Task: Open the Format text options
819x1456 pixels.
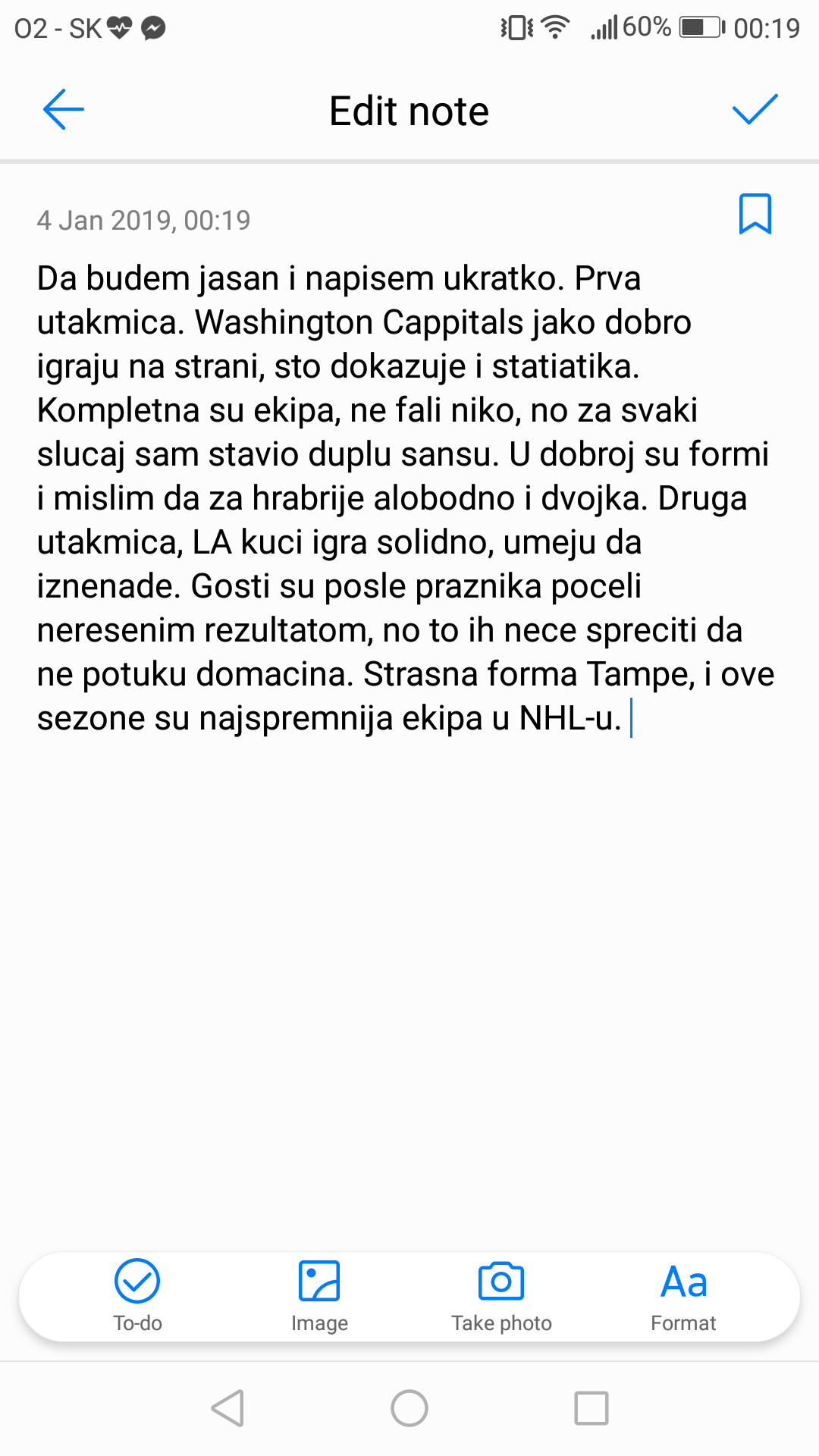Action: coord(683,1296)
